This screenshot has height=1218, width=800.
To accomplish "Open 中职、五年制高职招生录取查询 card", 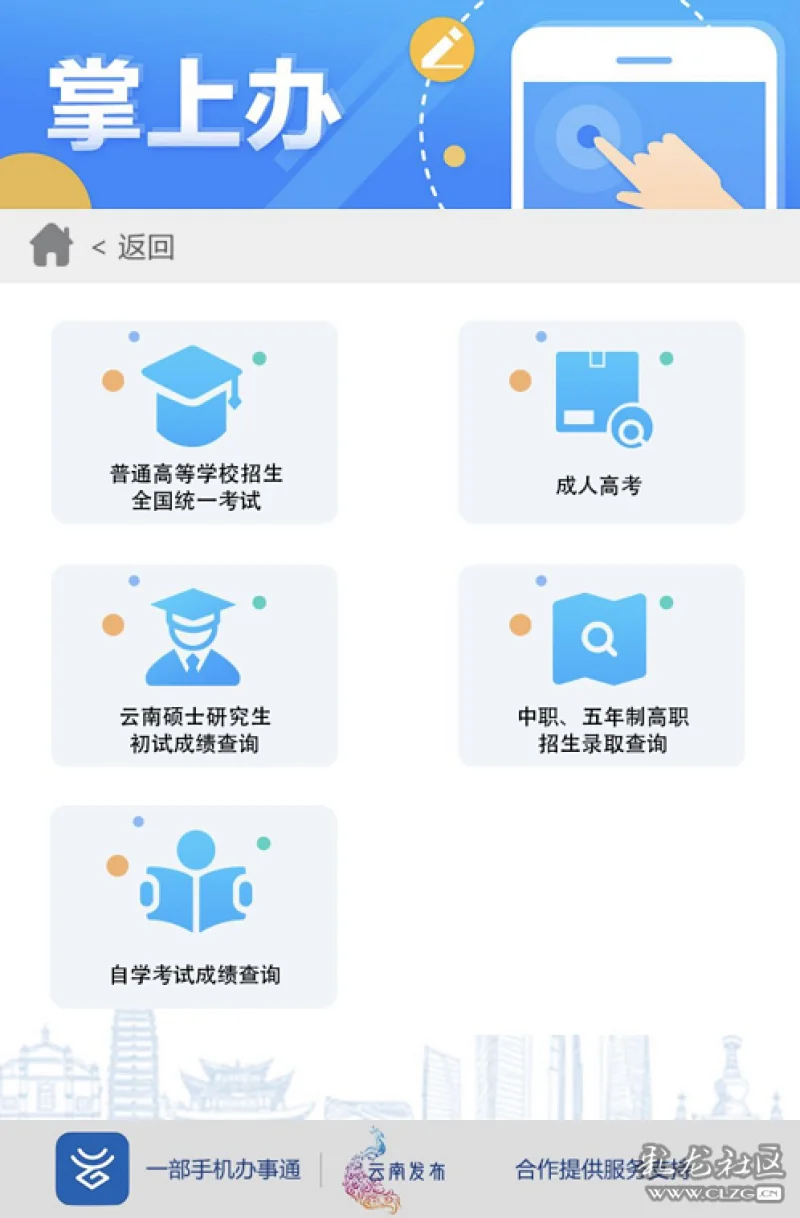I will 601,665.
